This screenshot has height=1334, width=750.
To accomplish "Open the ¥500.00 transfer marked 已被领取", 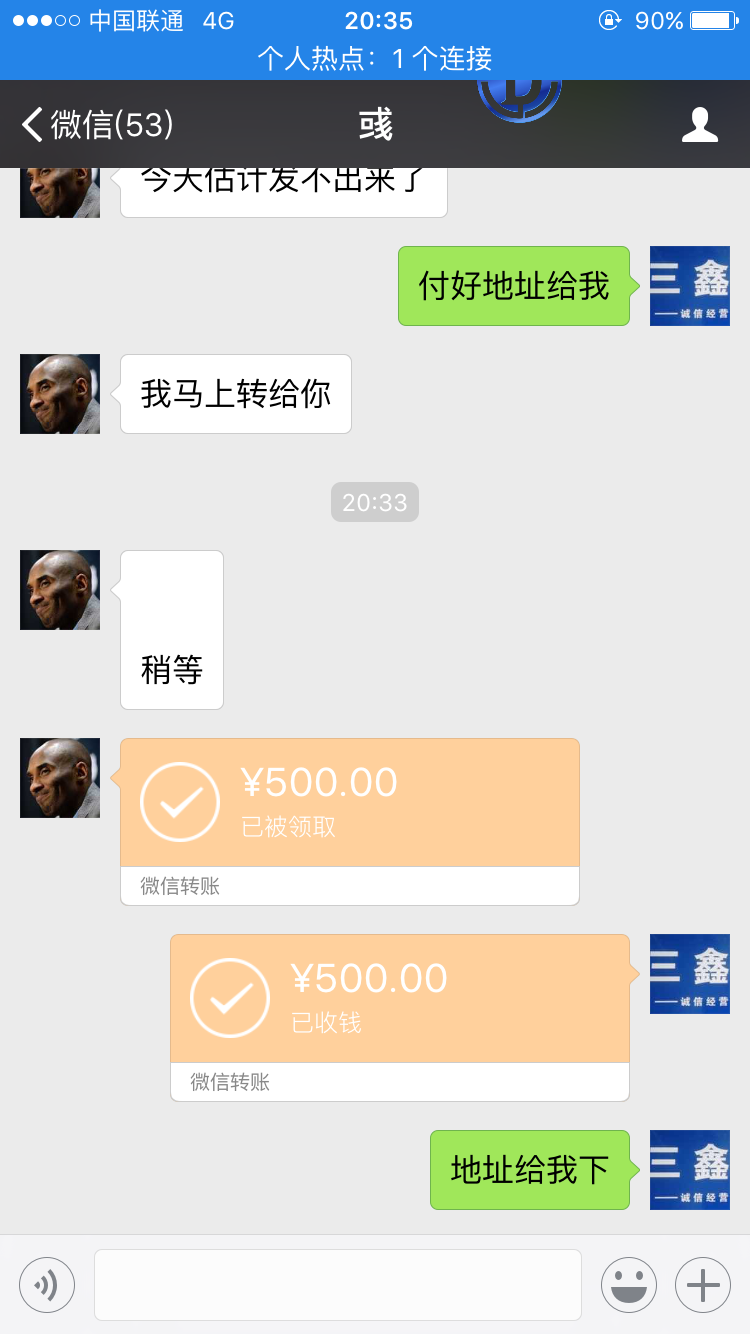I will [350, 803].
